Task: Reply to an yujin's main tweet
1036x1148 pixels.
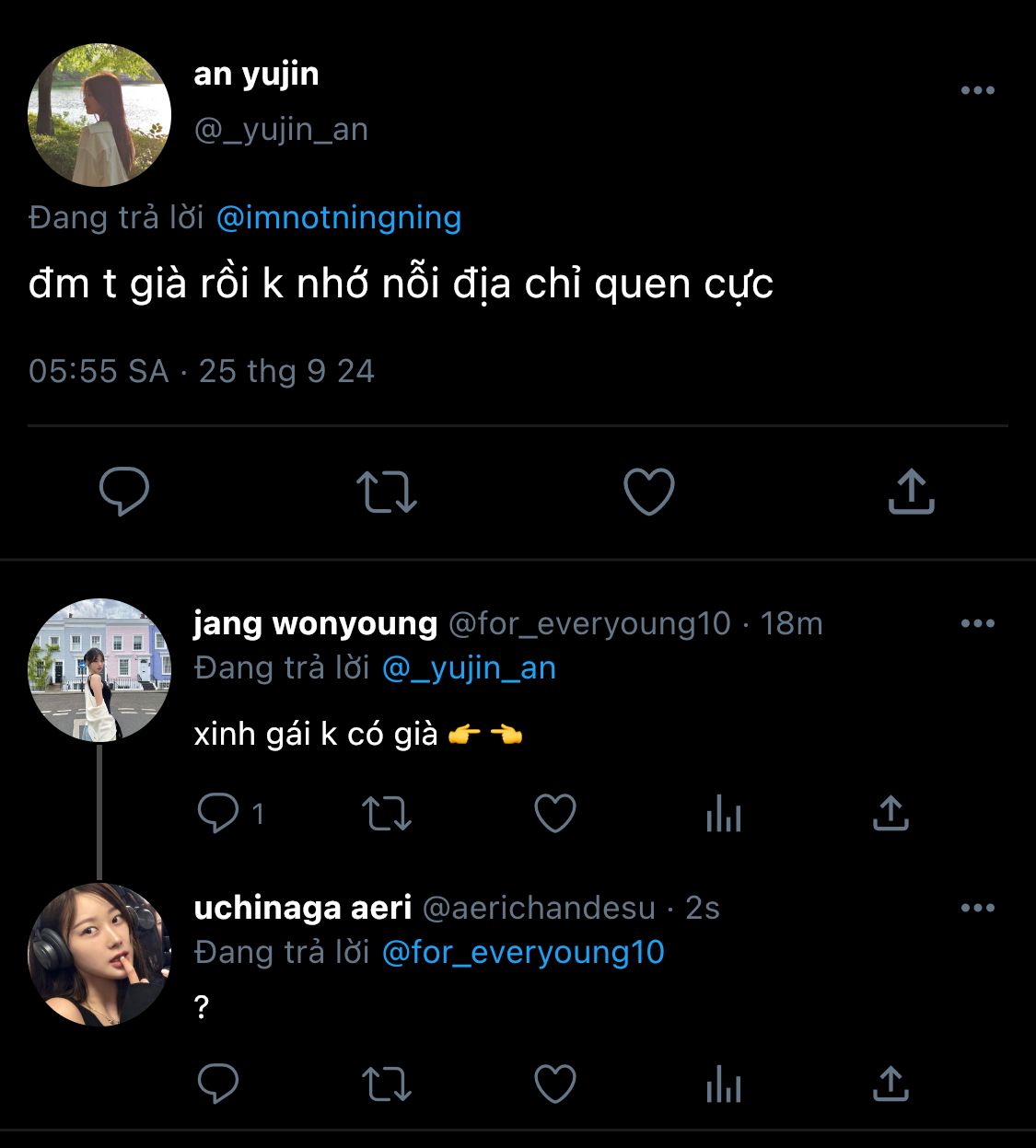Action: (x=124, y=491)
